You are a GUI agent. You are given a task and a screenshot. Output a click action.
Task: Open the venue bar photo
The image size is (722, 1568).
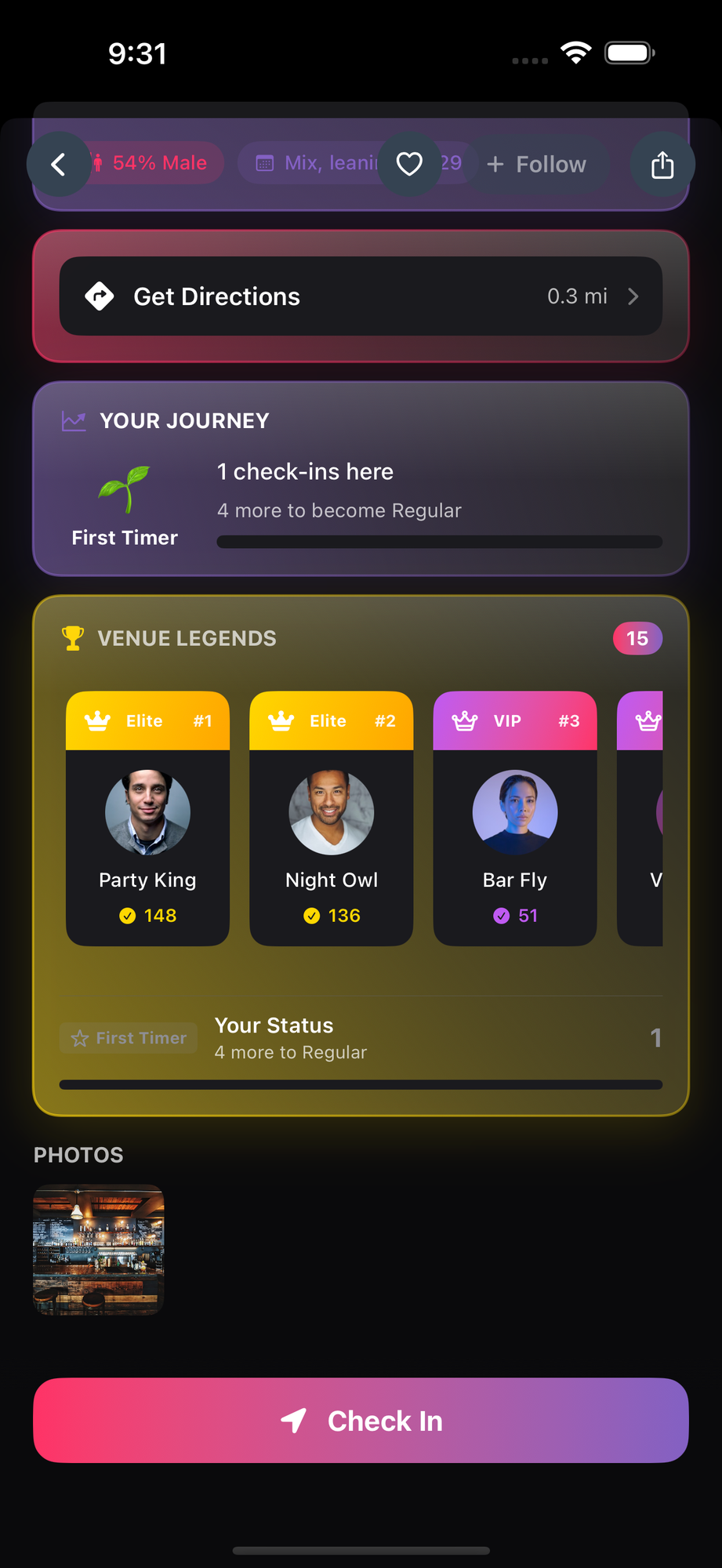point(99,1249)
